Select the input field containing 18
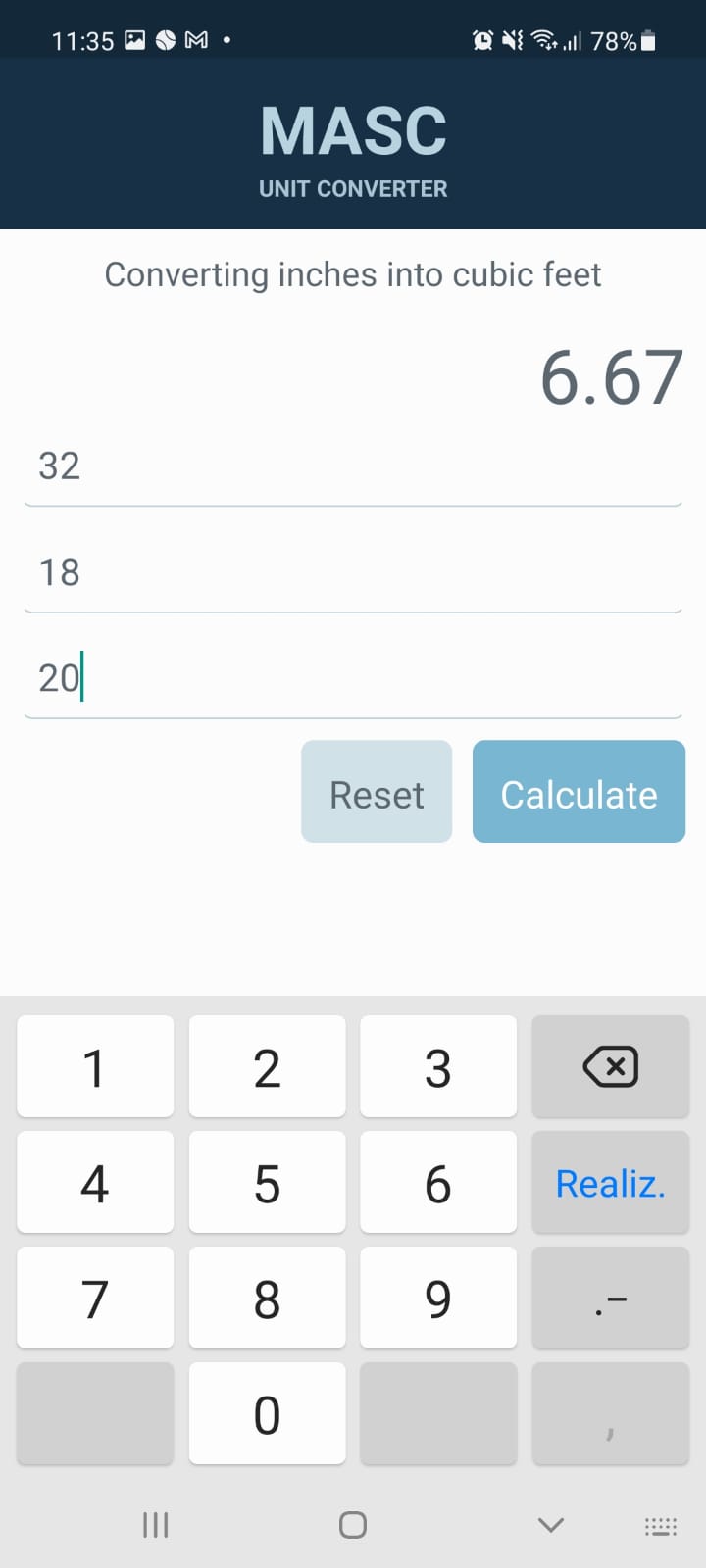This screenshot has height=1568, width=706. 353,572
